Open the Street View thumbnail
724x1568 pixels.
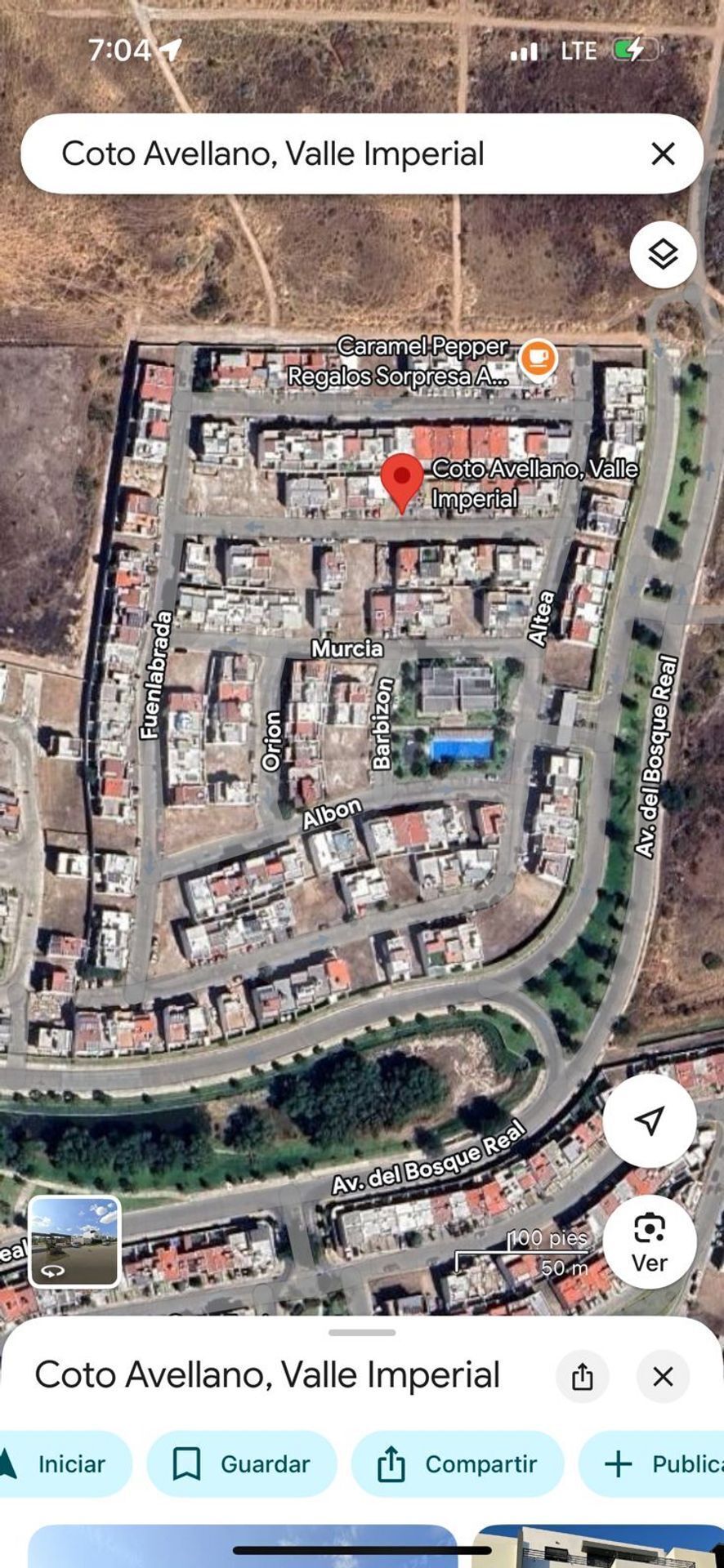[x=74, y=1241]
